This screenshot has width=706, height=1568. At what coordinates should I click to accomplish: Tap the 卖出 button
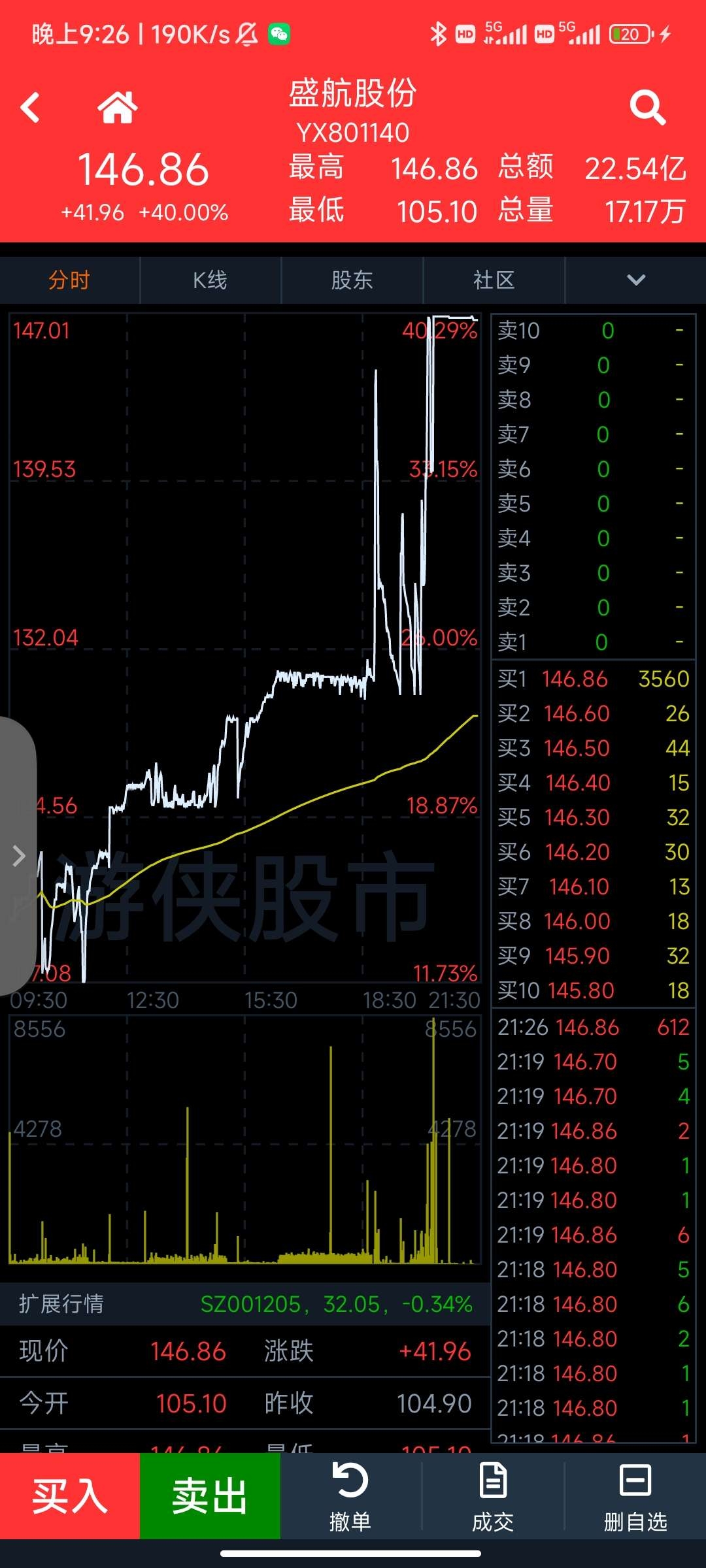[210, 1496]
